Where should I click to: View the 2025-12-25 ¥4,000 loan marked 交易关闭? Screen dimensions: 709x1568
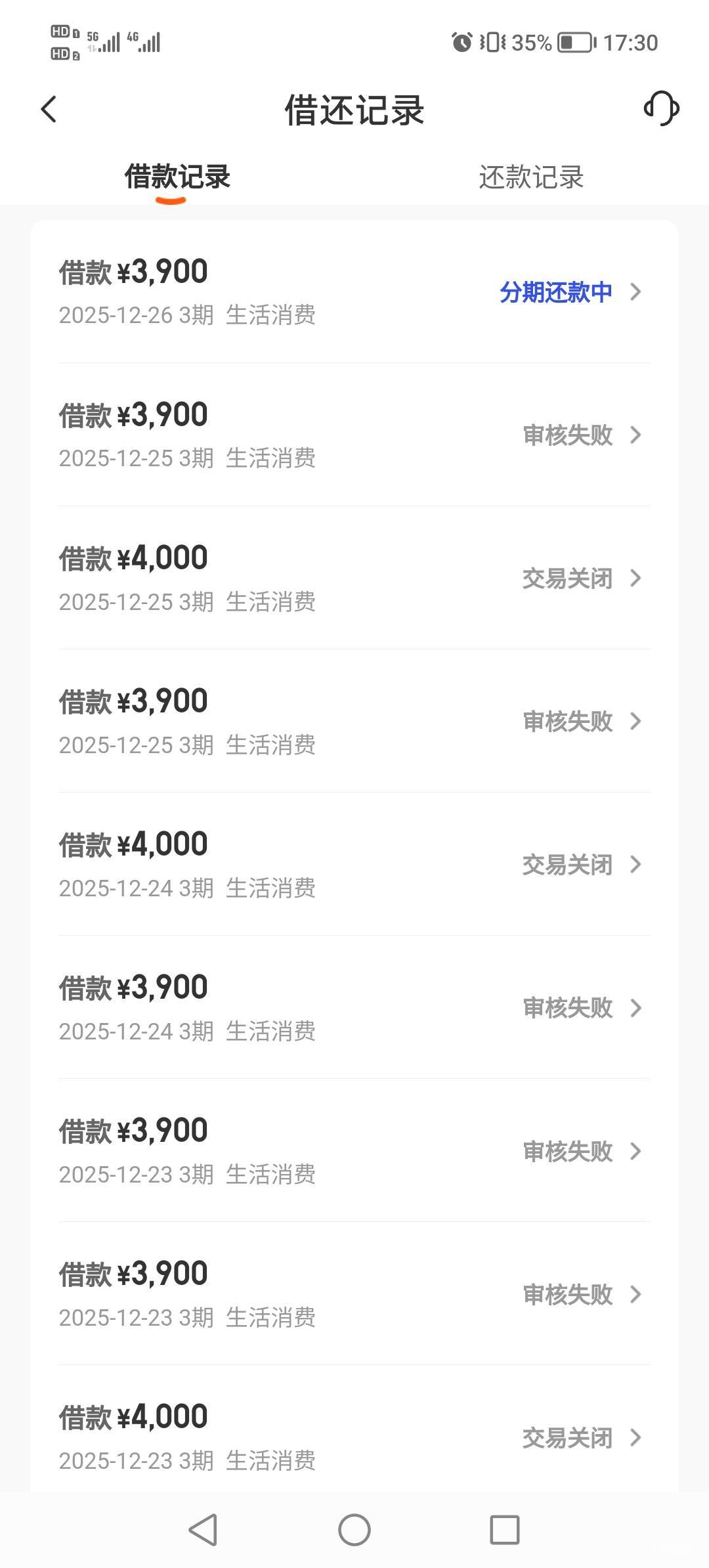tap(354, 578)
